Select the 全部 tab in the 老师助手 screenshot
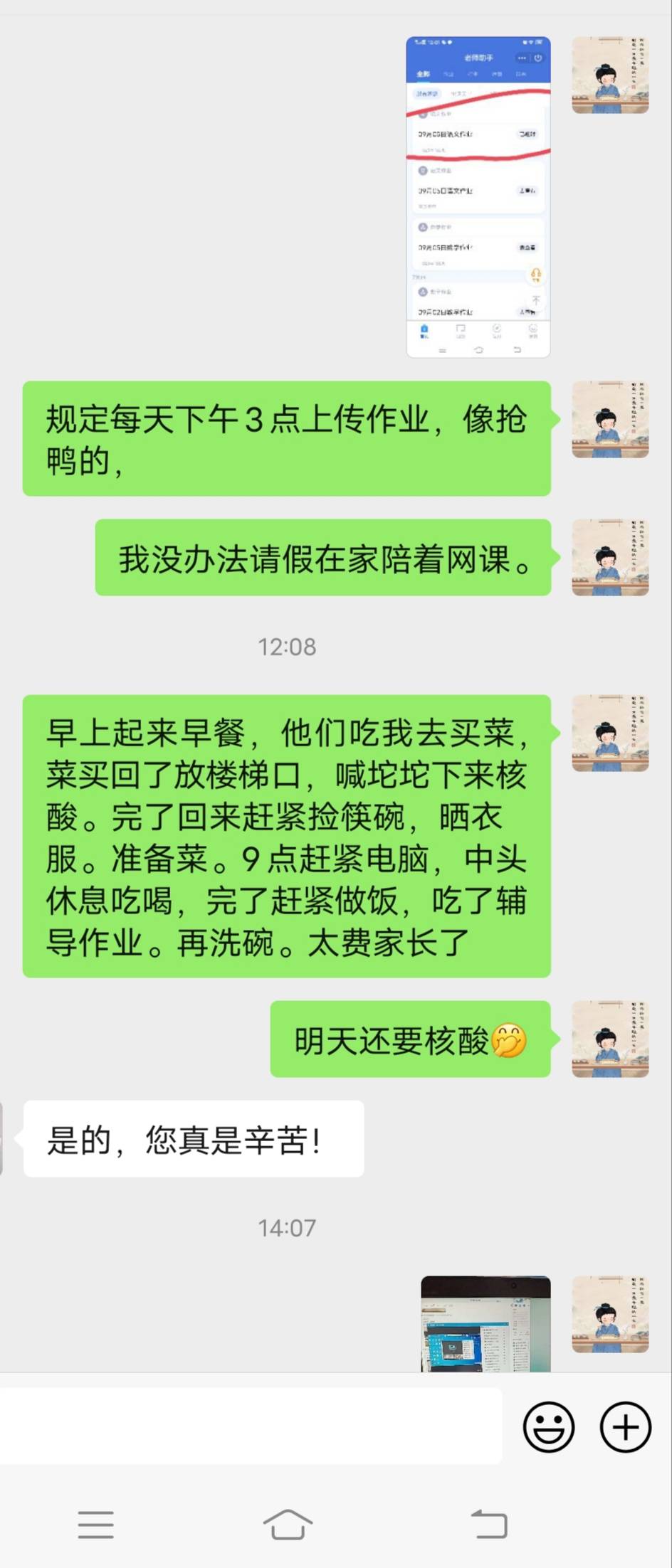The height and width of the screenshot is (1568, 672). point(421,75)
